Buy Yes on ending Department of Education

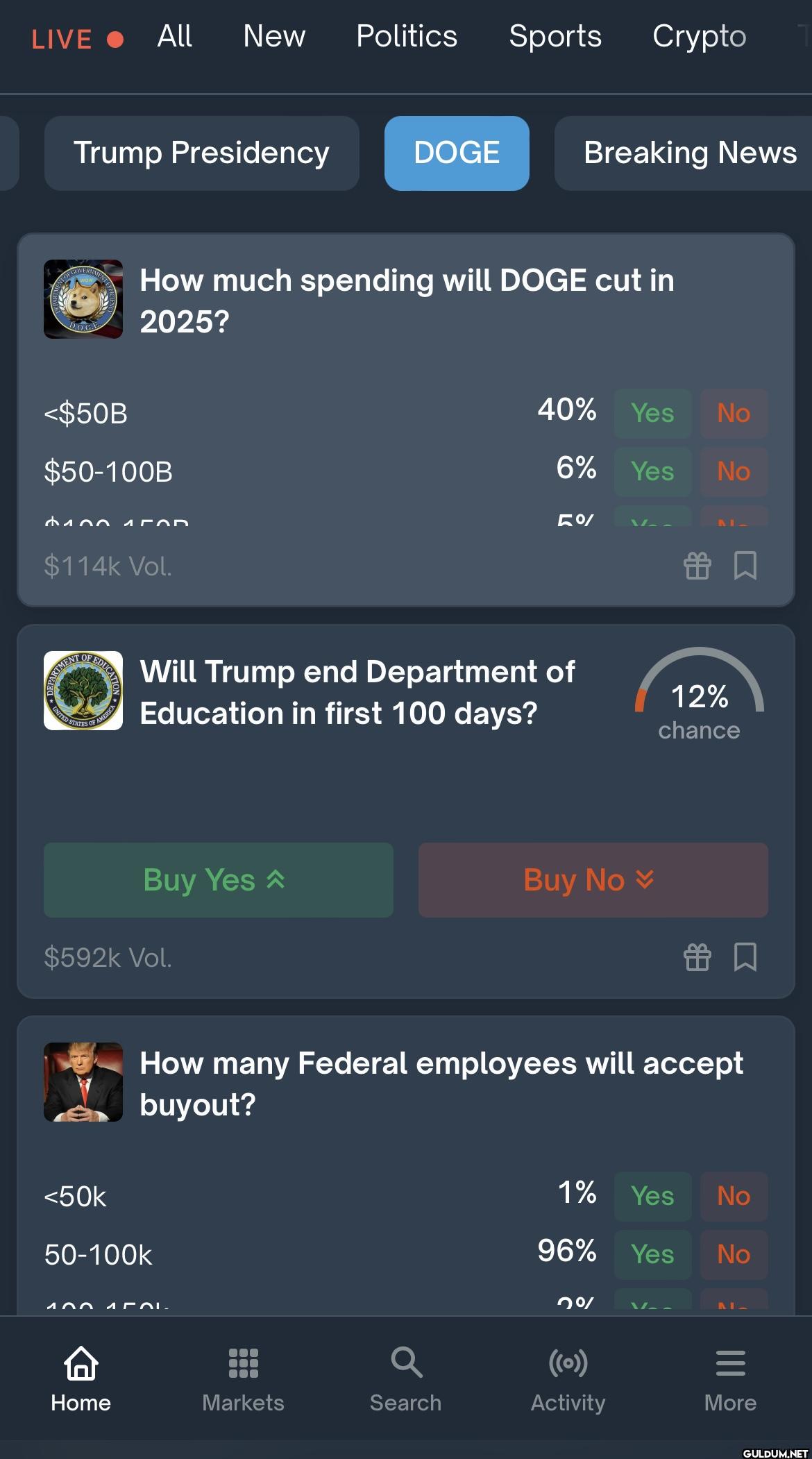(219, 880)
